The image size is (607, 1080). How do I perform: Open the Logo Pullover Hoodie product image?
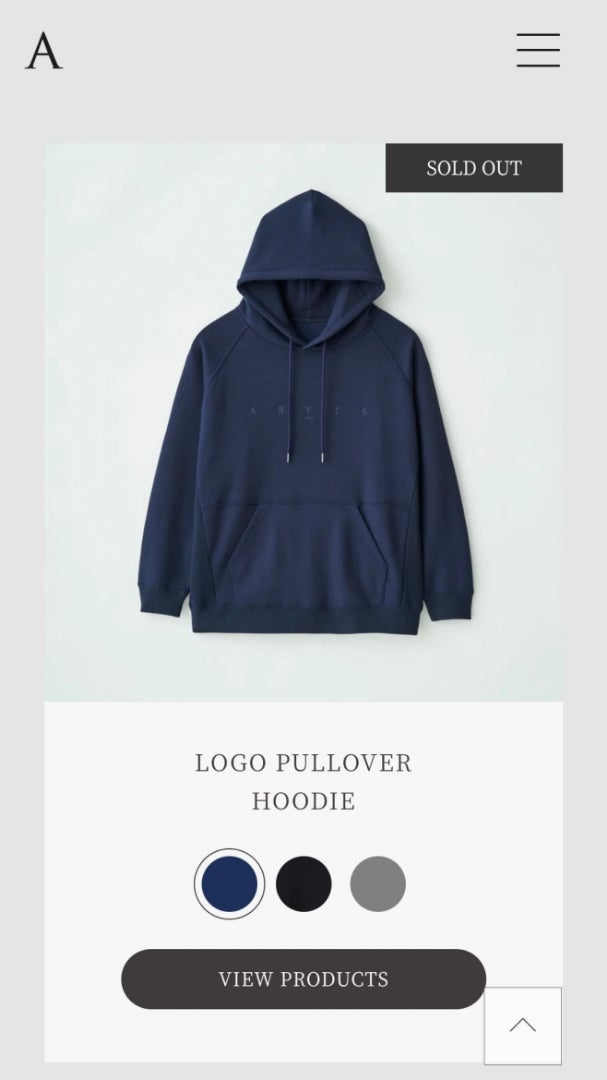pyautogui.click(x=303, y=420)
